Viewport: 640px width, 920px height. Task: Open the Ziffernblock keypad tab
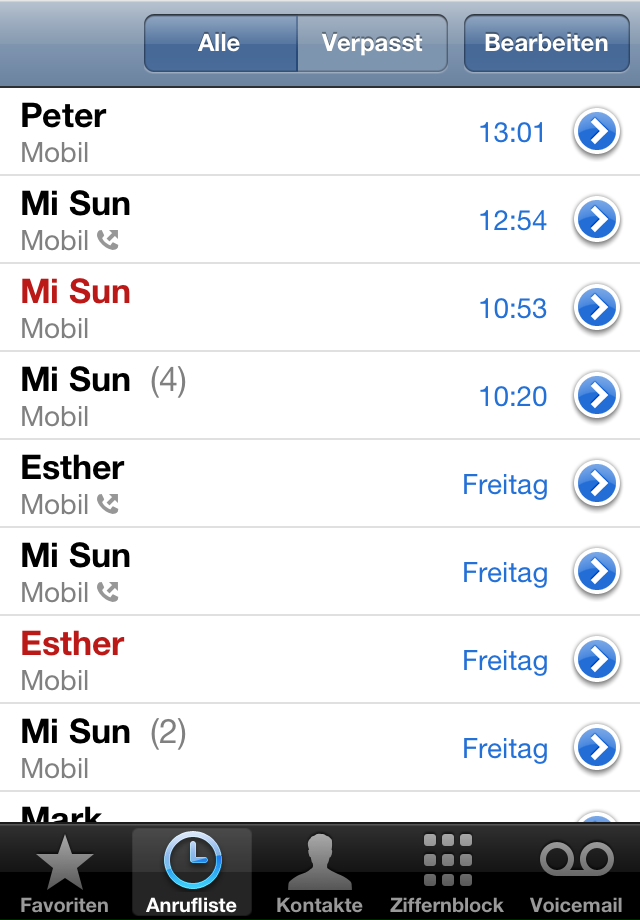(447, 874)
